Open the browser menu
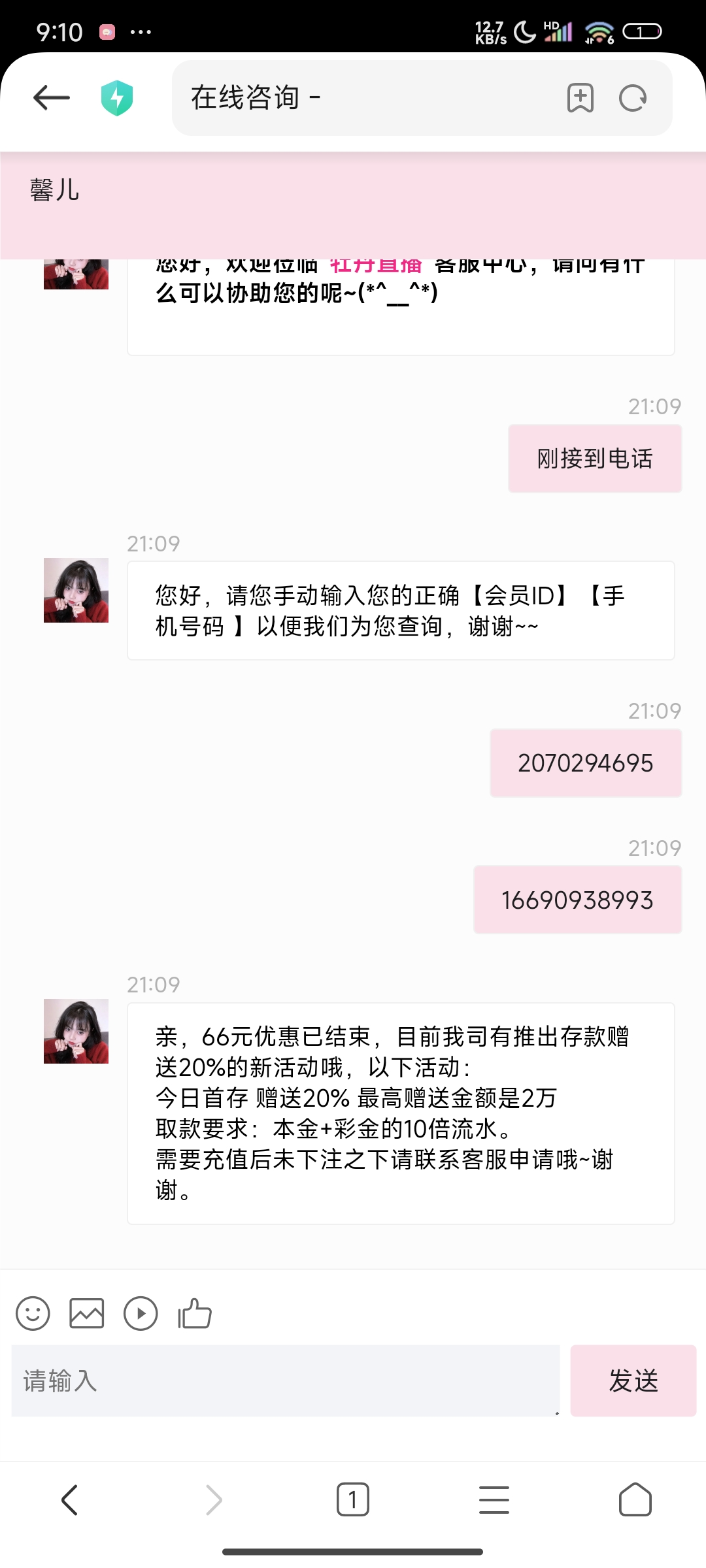 (x=494, y=1499)
